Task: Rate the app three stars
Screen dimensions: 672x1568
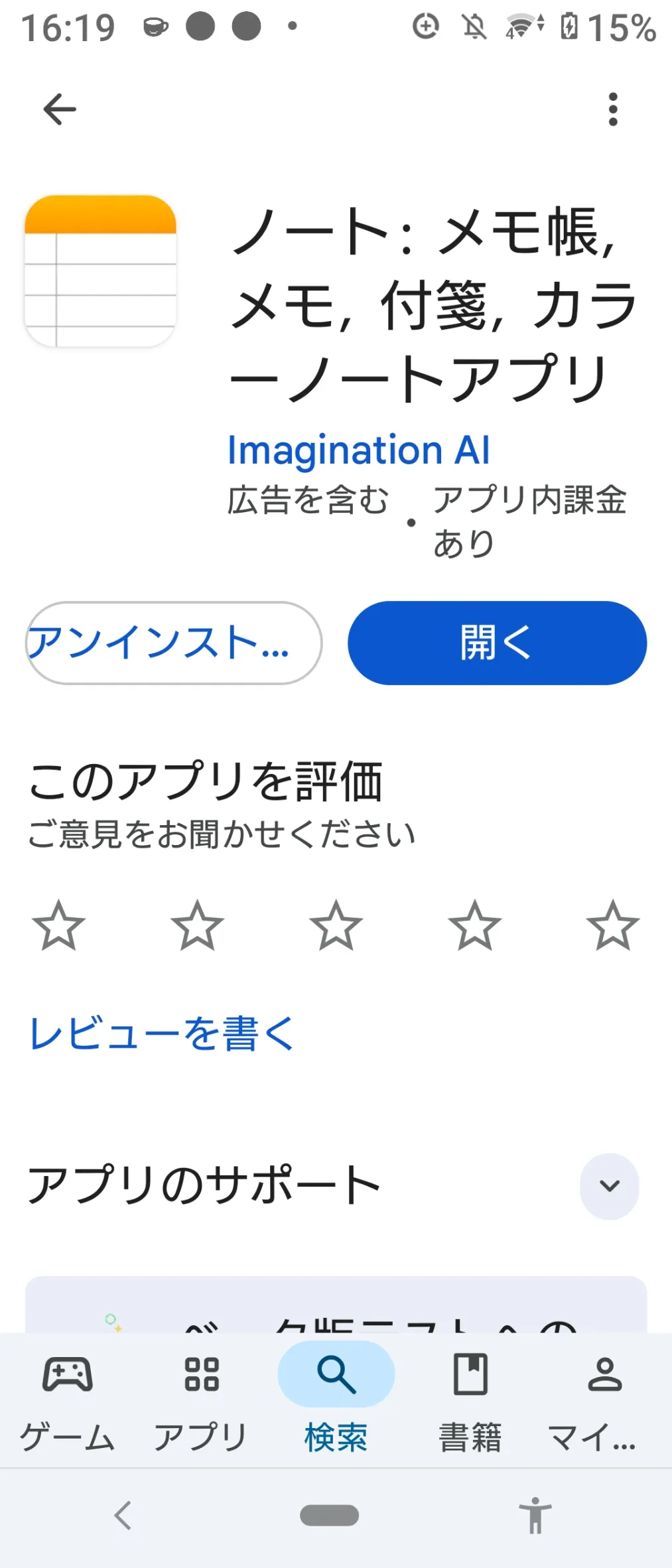Action: 336,925
